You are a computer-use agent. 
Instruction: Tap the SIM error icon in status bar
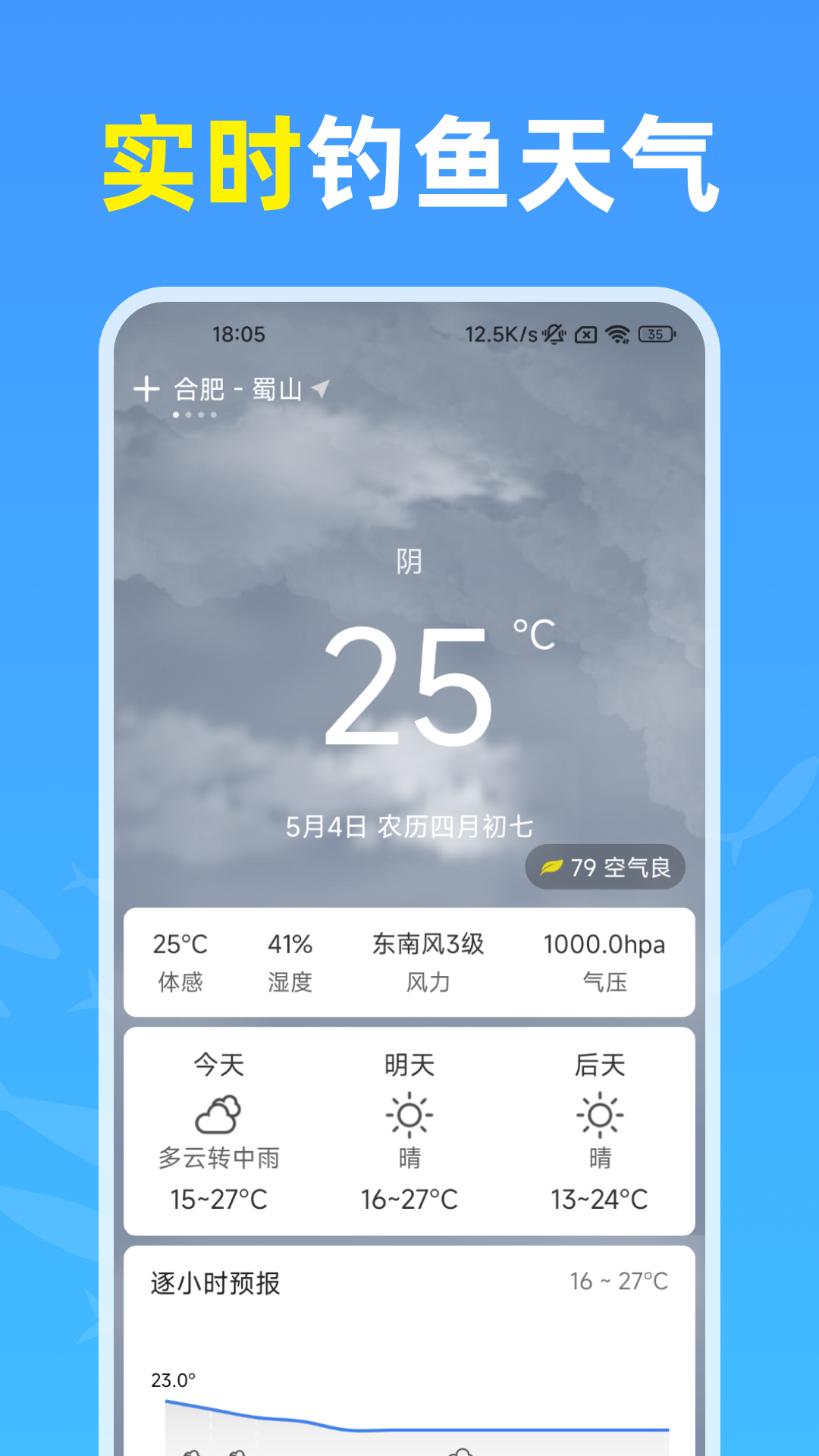[585, 334]
